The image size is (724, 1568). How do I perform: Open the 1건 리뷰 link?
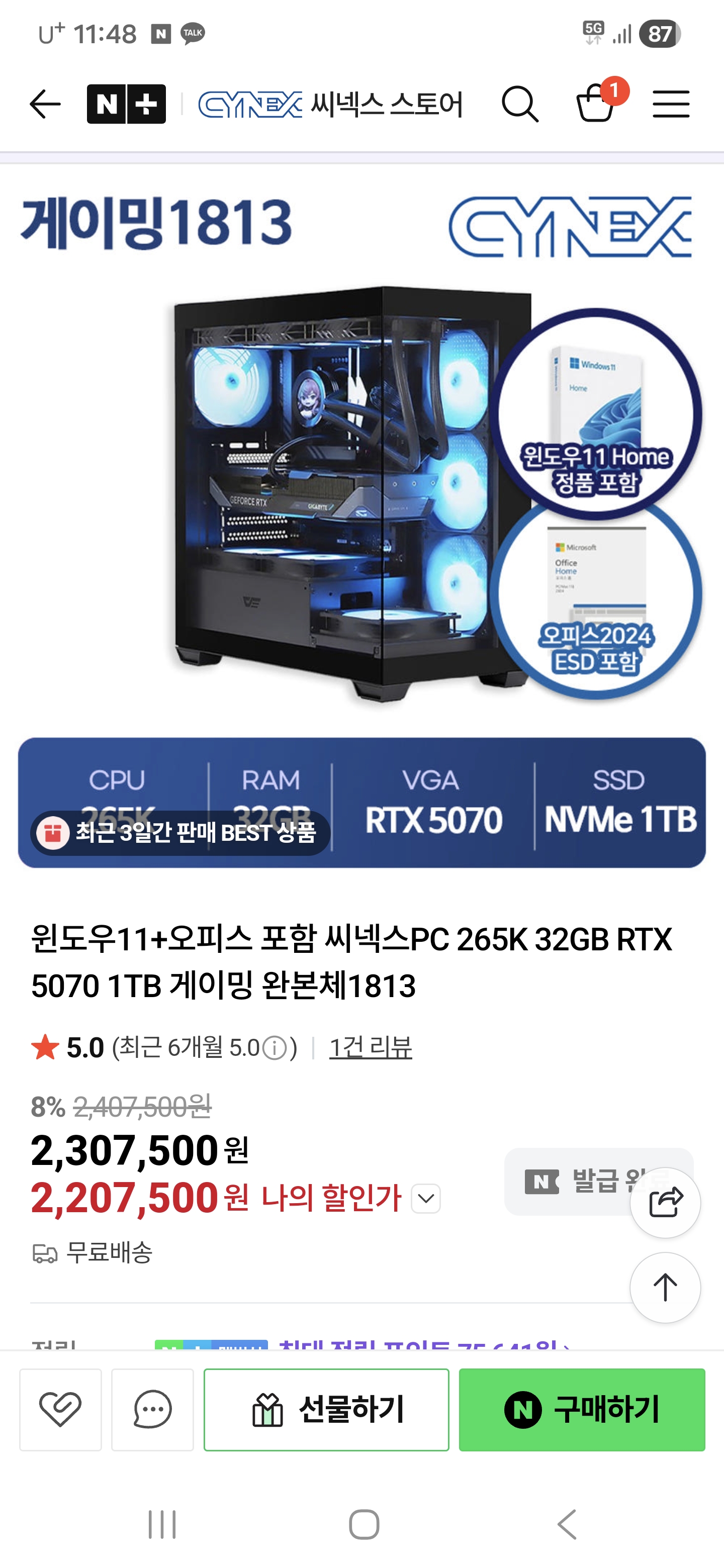click(x=370, y=1047)
